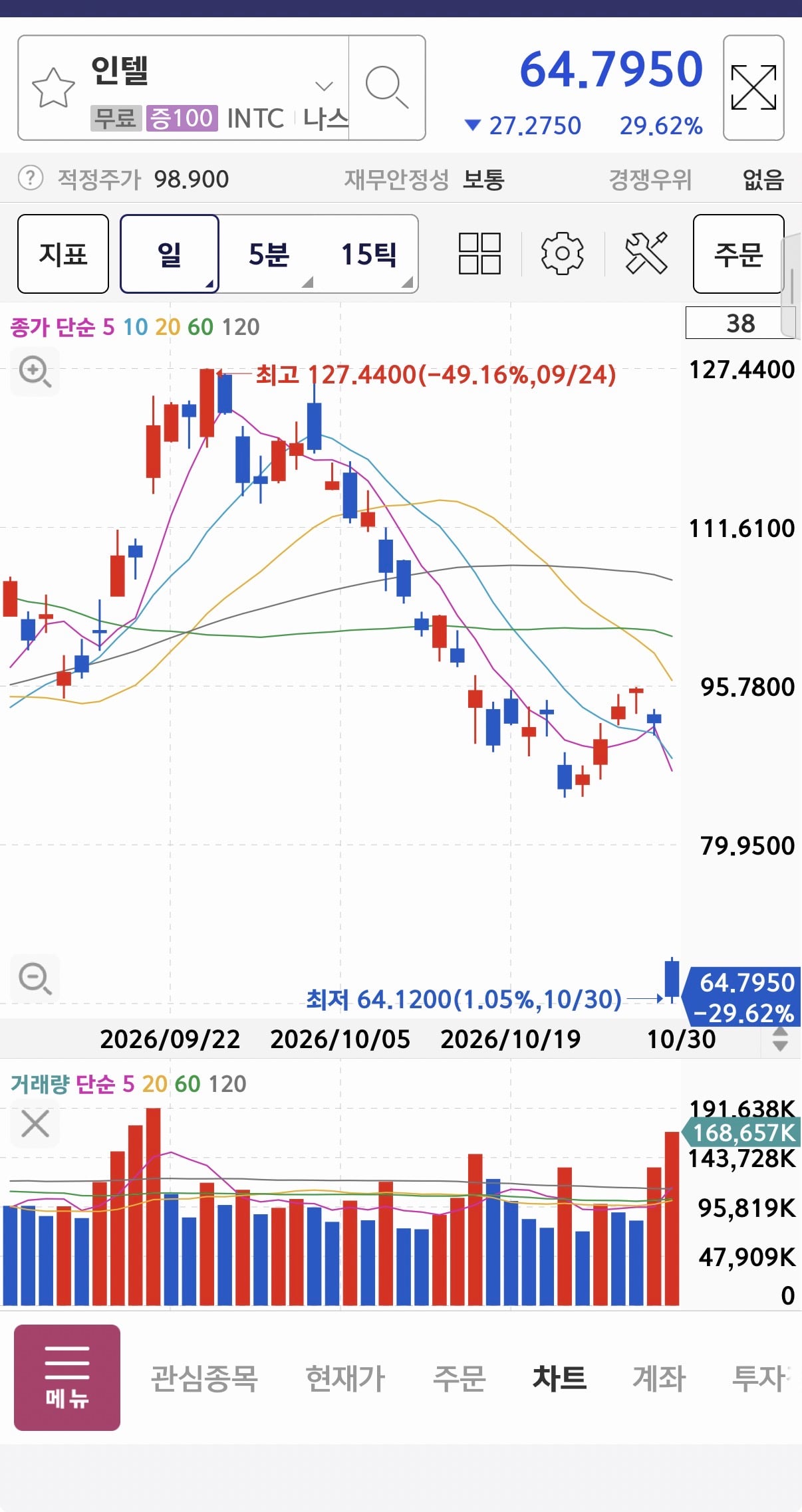Expand the Intel stock selector dropdown

coord(324,86)
